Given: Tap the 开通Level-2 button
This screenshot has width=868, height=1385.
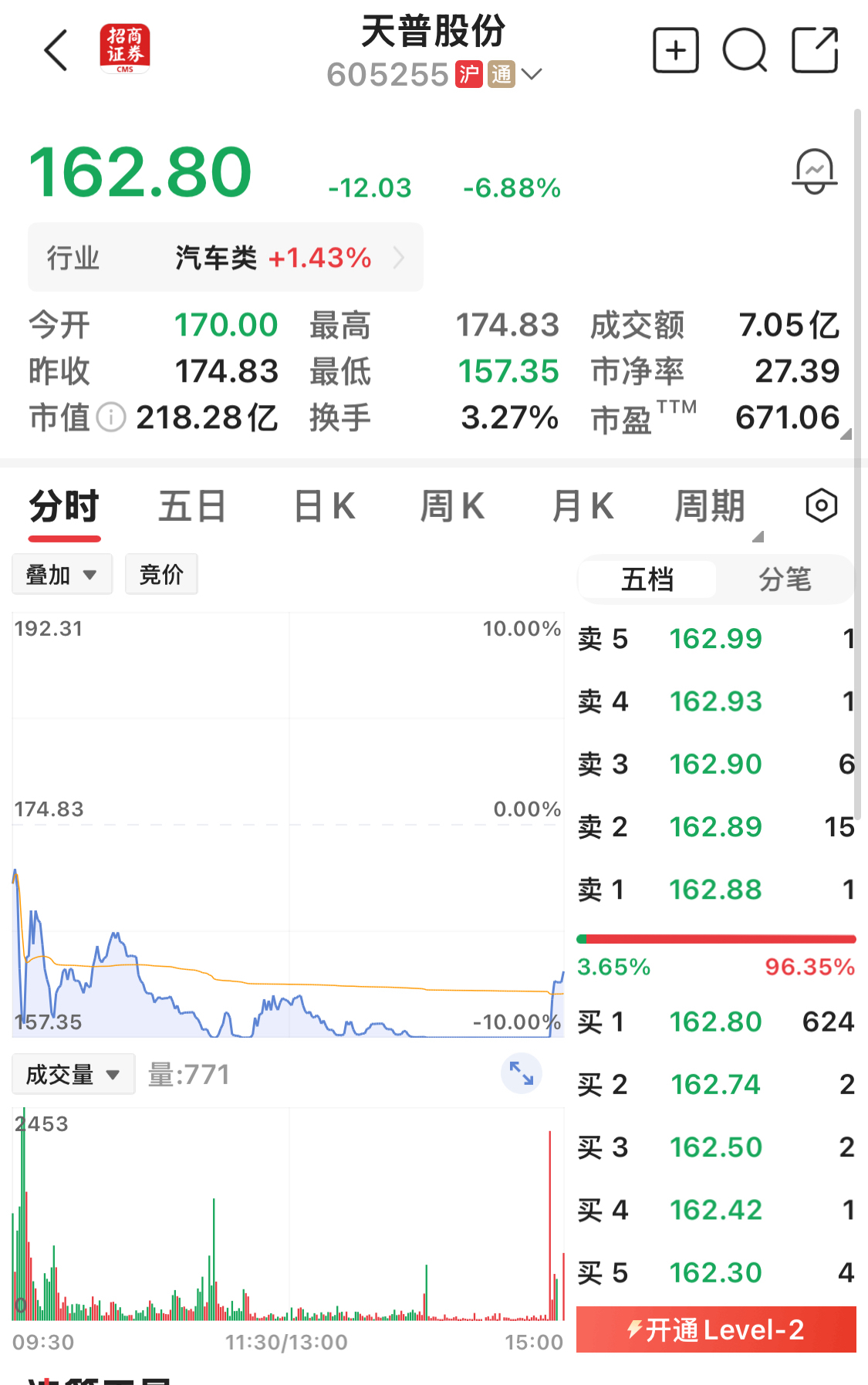Looking at the screenshot, I should pyautogui.click(x=716, y=1329).
